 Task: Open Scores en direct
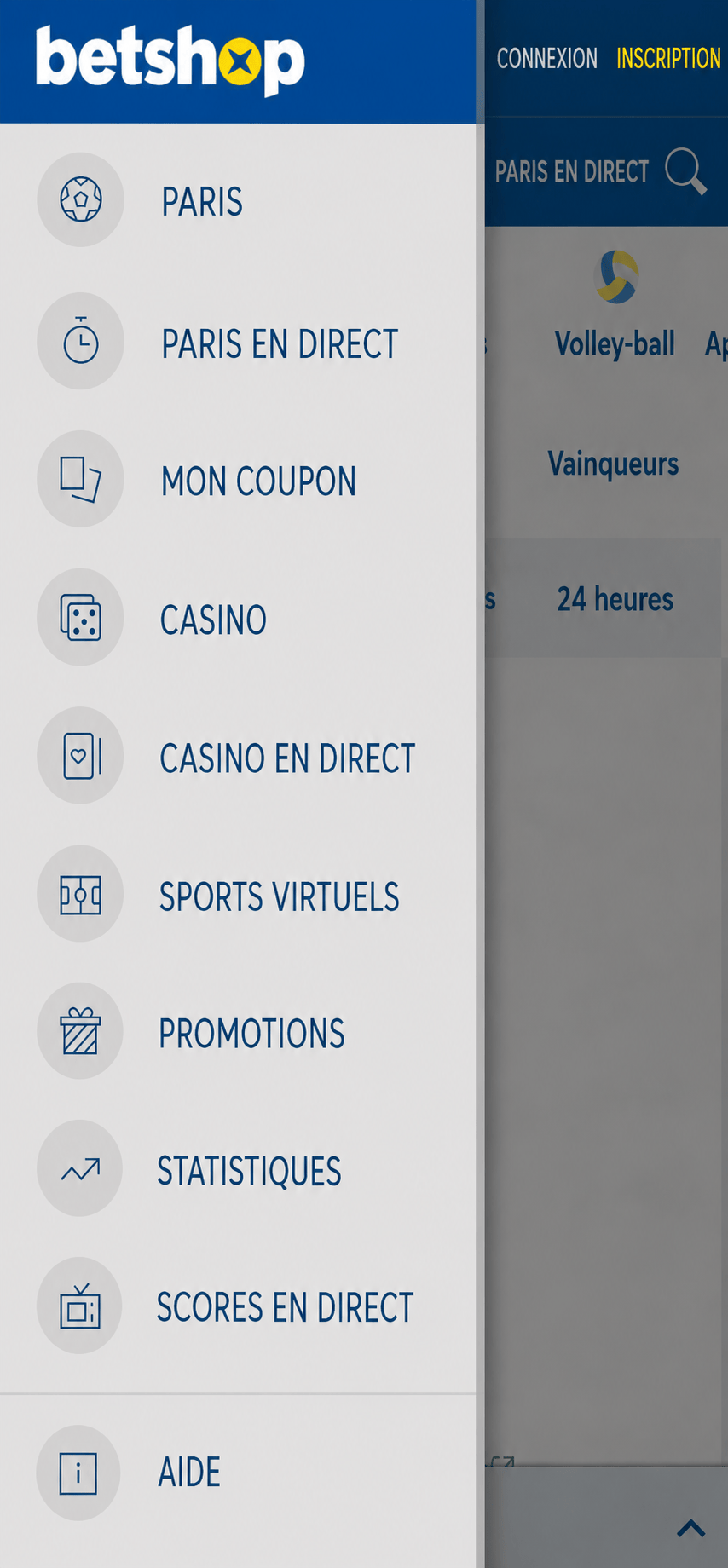tap(238, 1306)
